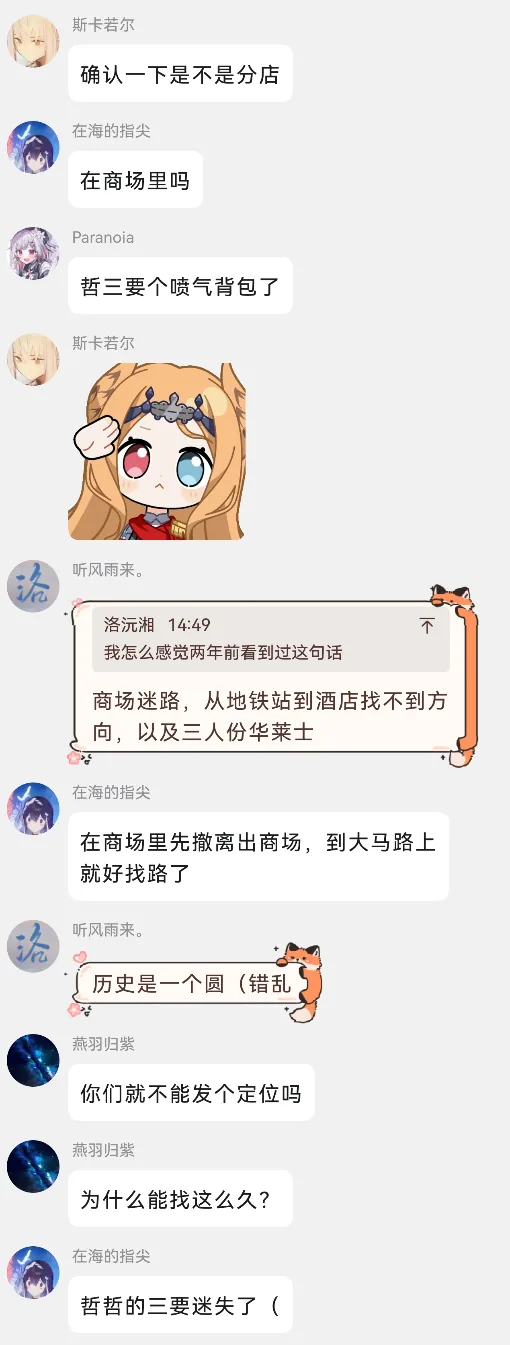The width and height of the screenshot is (510, 1345).
Task: Open Paranoia's profile avatar
Action: (x=33, y=253)
